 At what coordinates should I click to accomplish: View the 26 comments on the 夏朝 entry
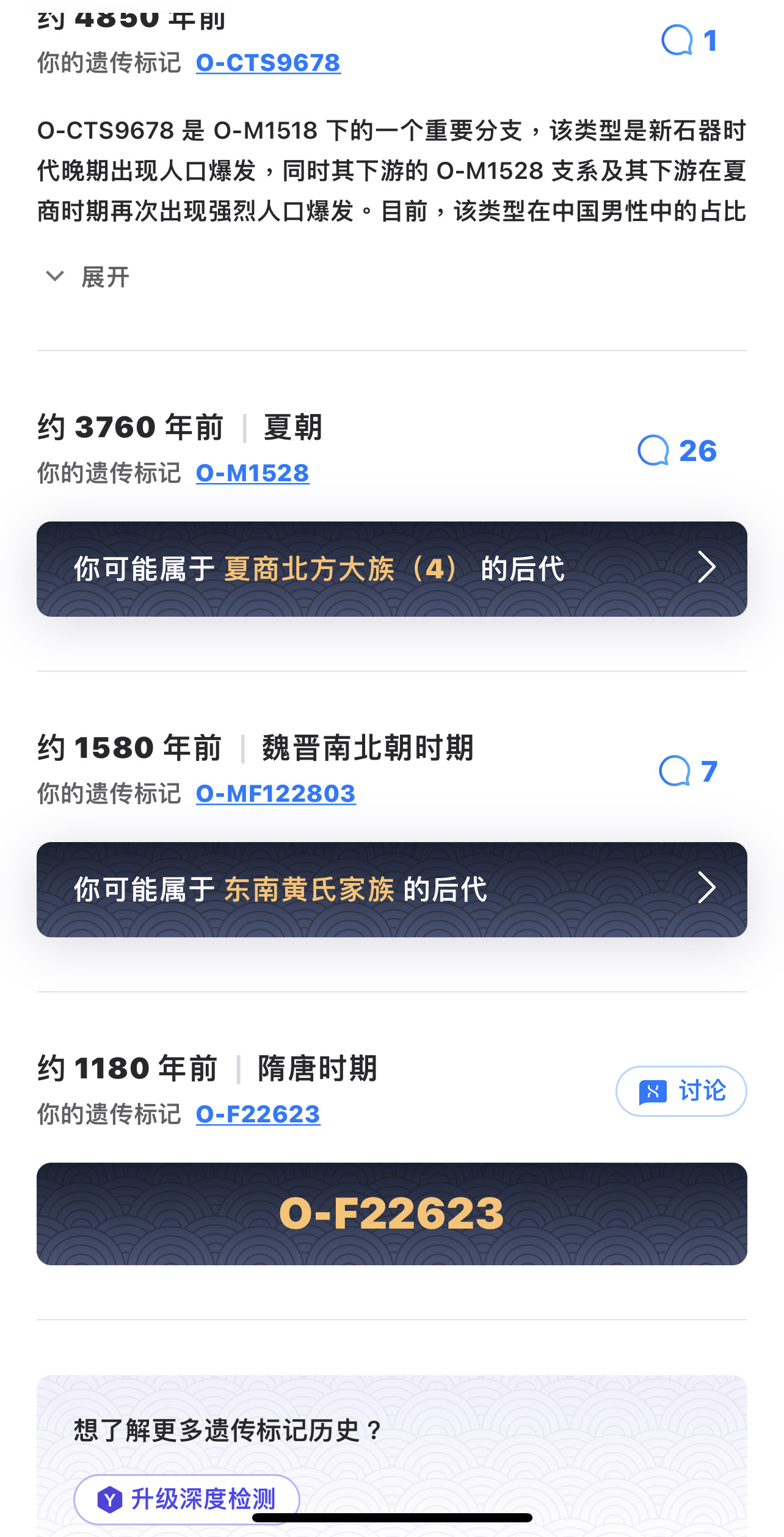pyautogui.click(x=677, y=451)
